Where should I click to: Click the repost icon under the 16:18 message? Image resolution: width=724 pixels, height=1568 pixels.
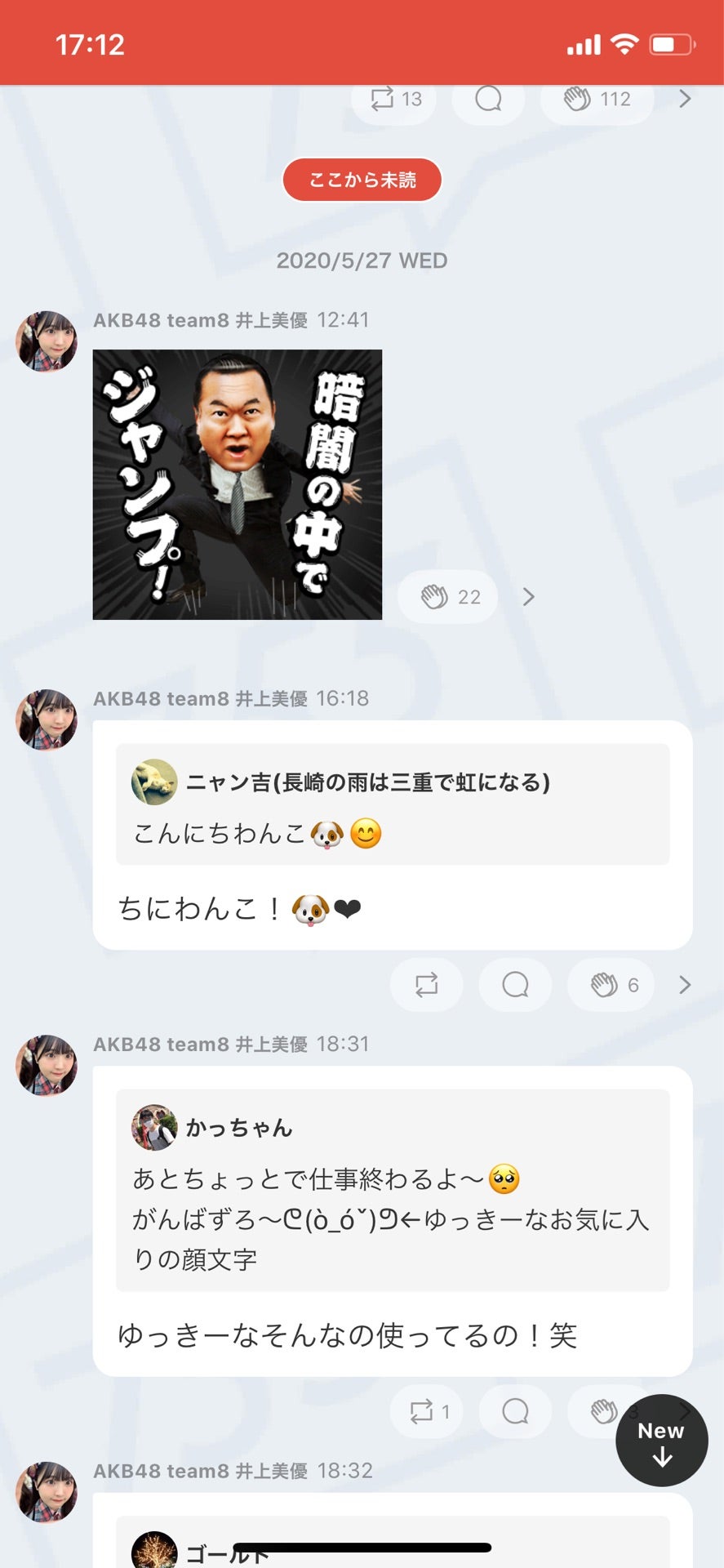426,985
